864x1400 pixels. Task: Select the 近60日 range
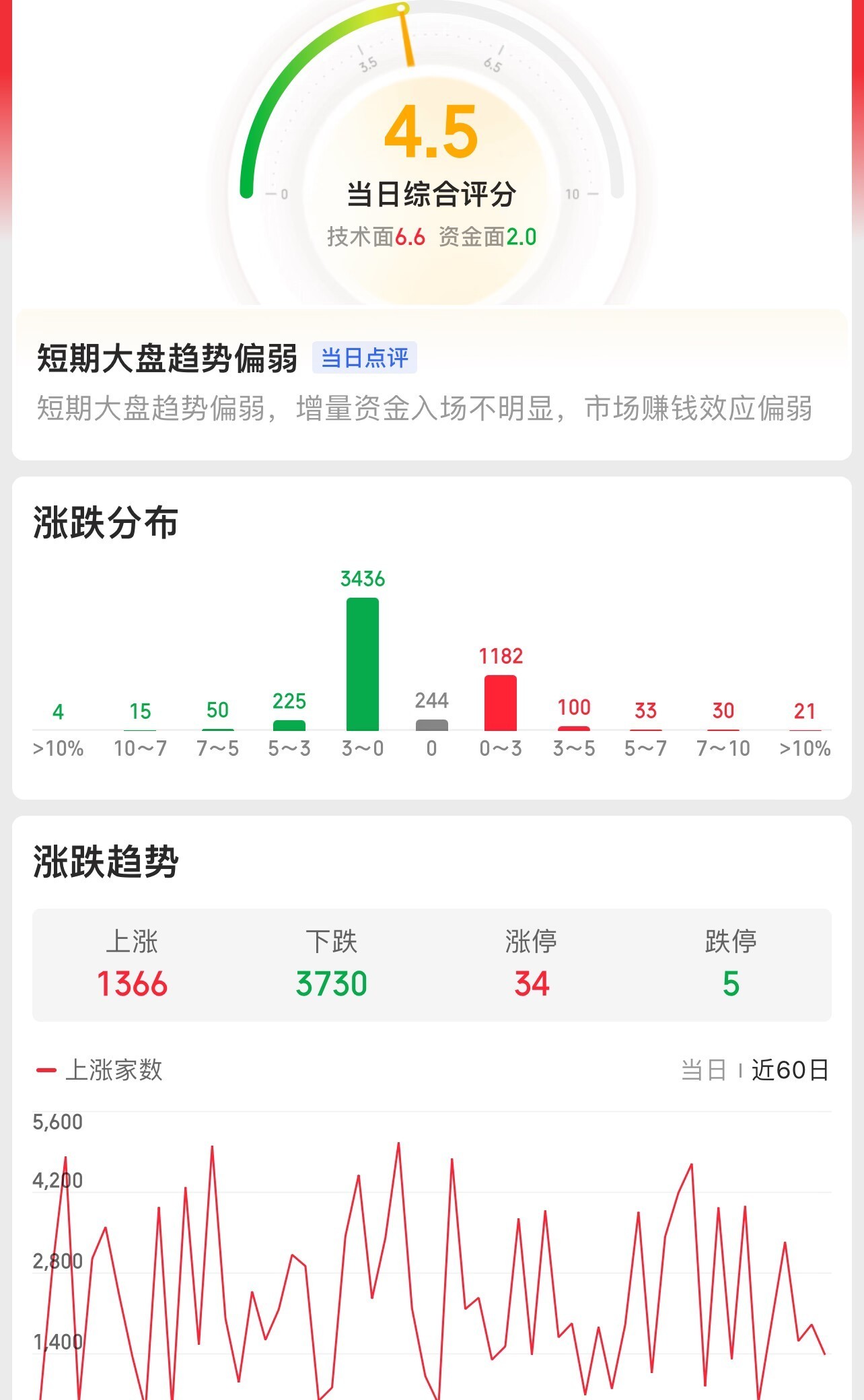(790, 1070)
